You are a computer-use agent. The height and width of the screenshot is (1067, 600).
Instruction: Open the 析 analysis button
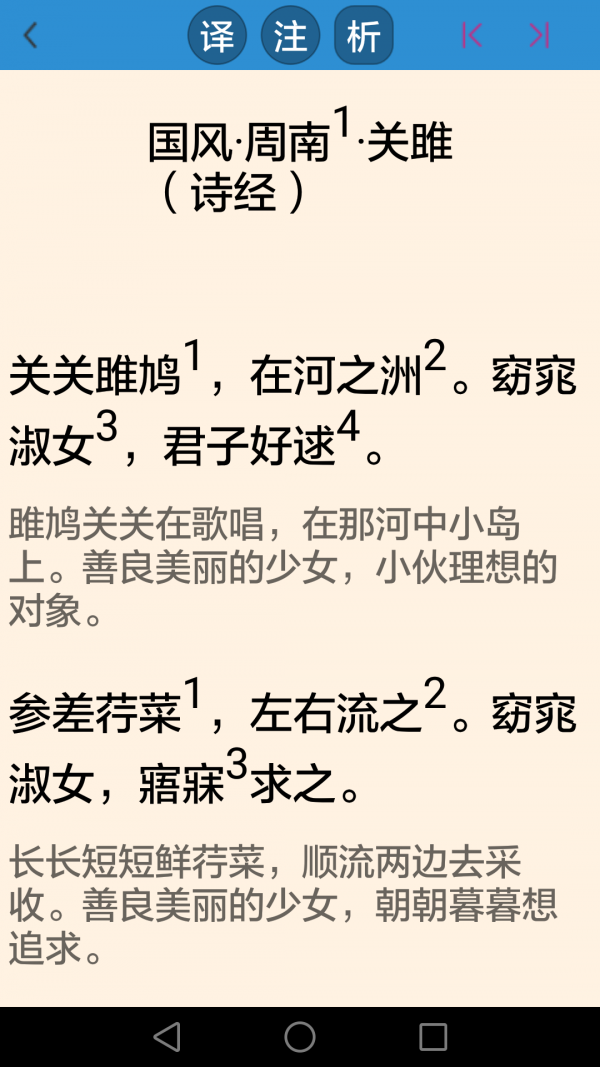pos(363,36)
